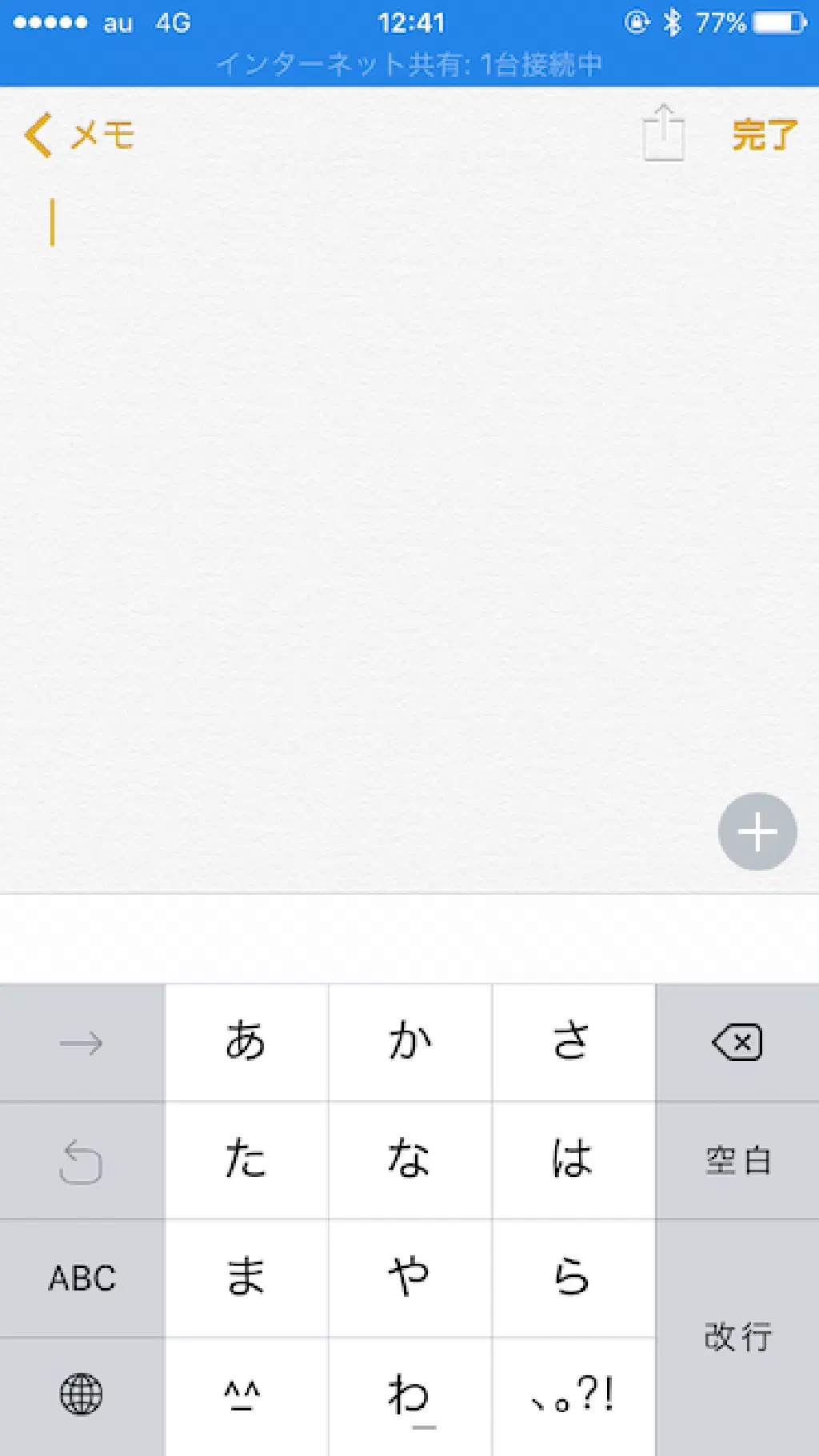Share this note
This screenshot has width=819, height=1456.
point(663,134)
